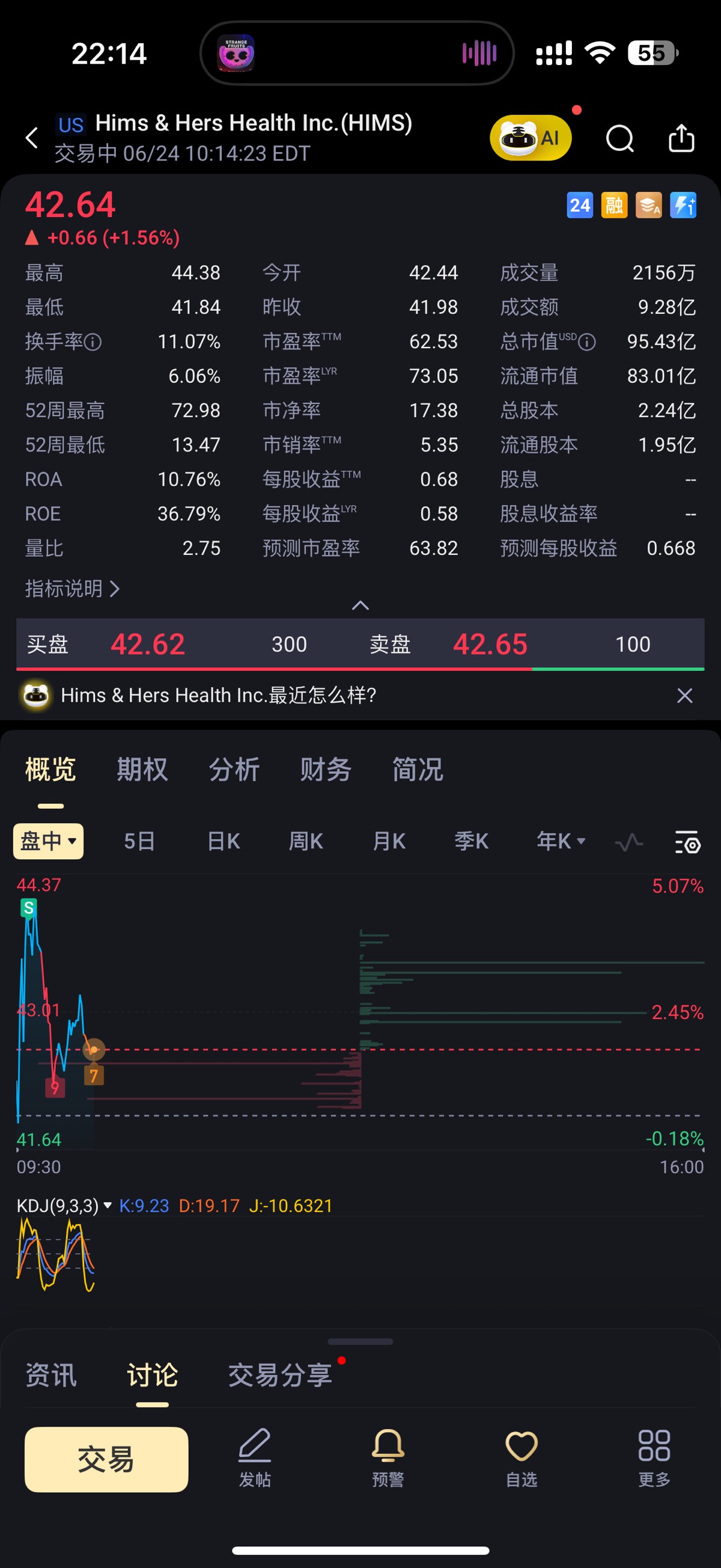This screenshot has height=1568, width=721.
Task: Go back from the HIMS stock page
Action: [x=32, y=138]
